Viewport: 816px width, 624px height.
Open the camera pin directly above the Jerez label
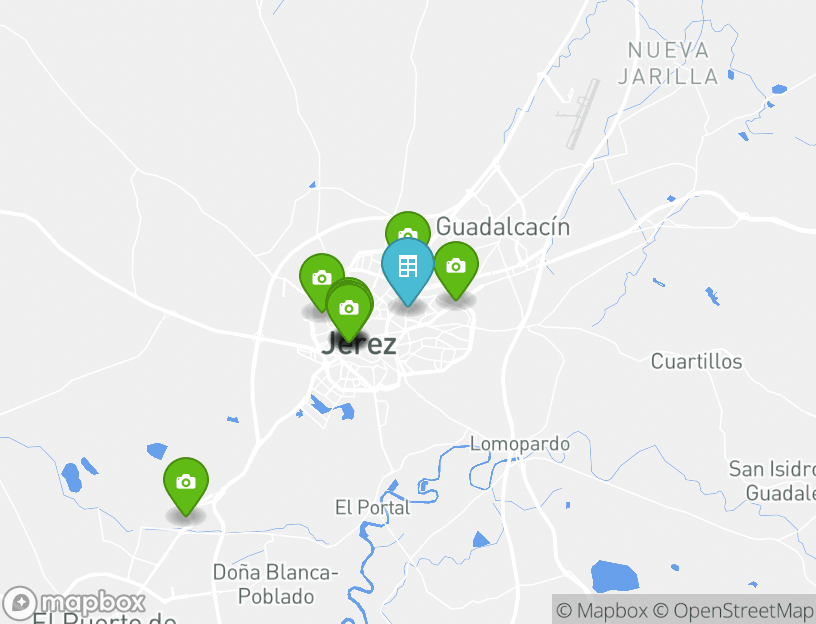pyautogui.click(x=349, y=309)
